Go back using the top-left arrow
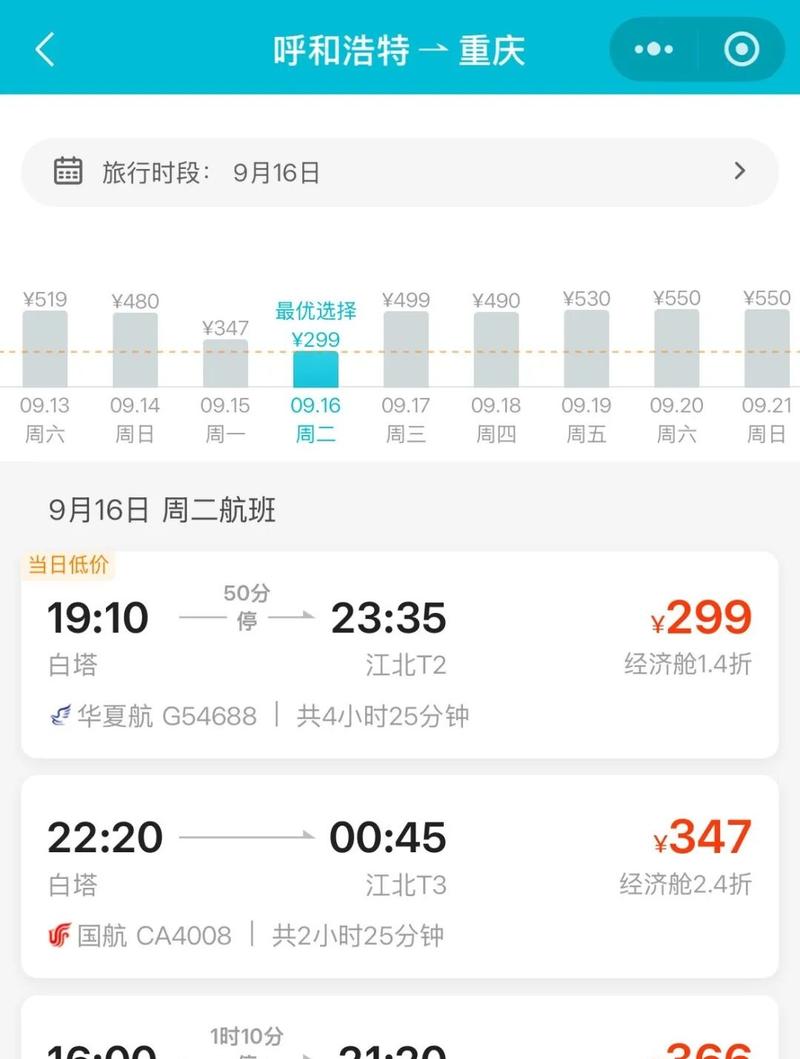Screen dimensions: 800x1059 pyautogui.click(x=45, y=49)
